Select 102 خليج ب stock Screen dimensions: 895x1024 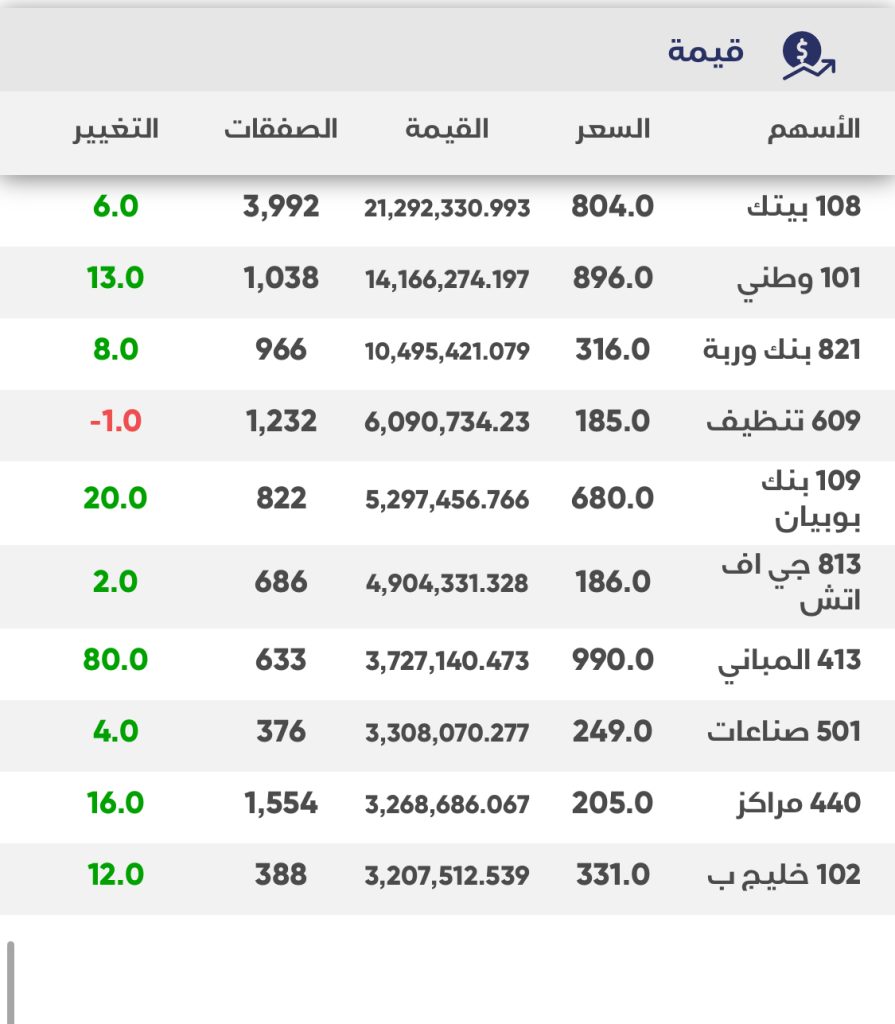(x=783, y=875)
